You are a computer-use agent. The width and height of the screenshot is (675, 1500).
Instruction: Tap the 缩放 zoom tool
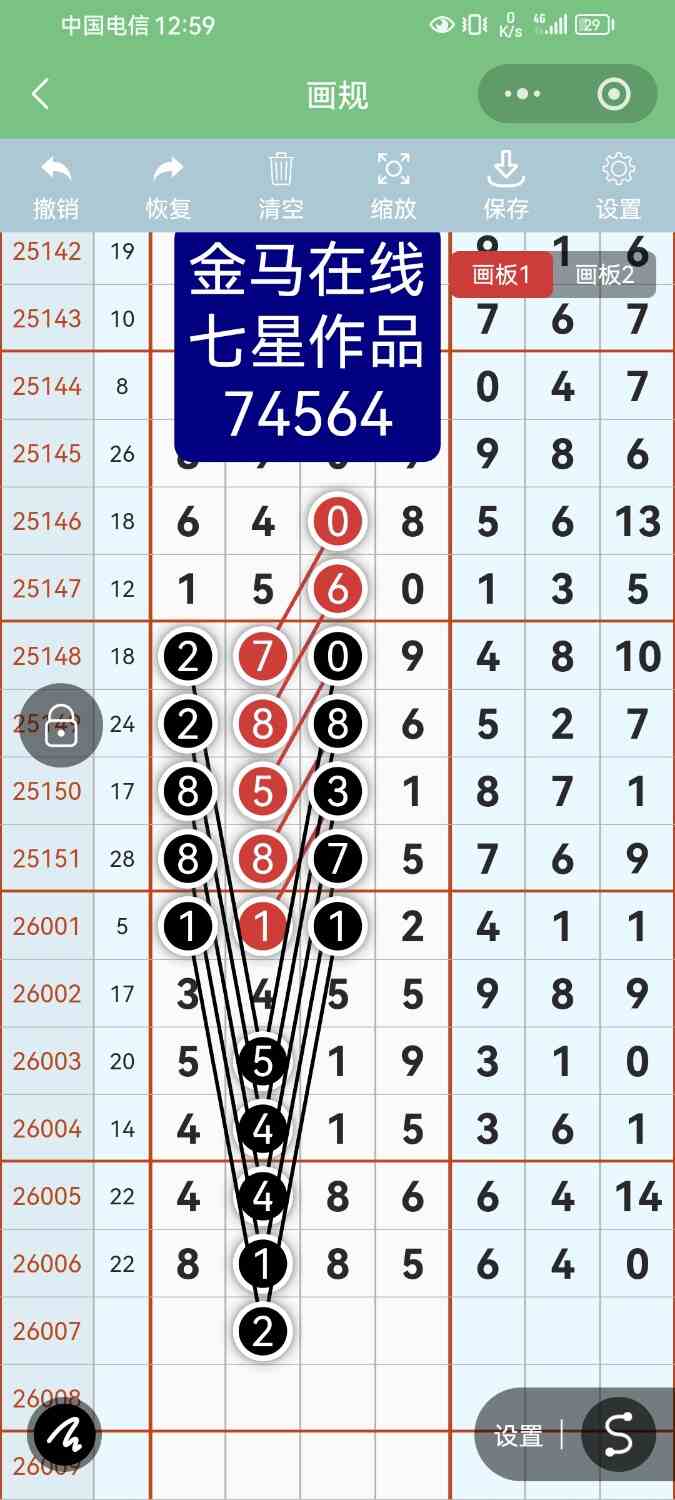click(394, 186)
